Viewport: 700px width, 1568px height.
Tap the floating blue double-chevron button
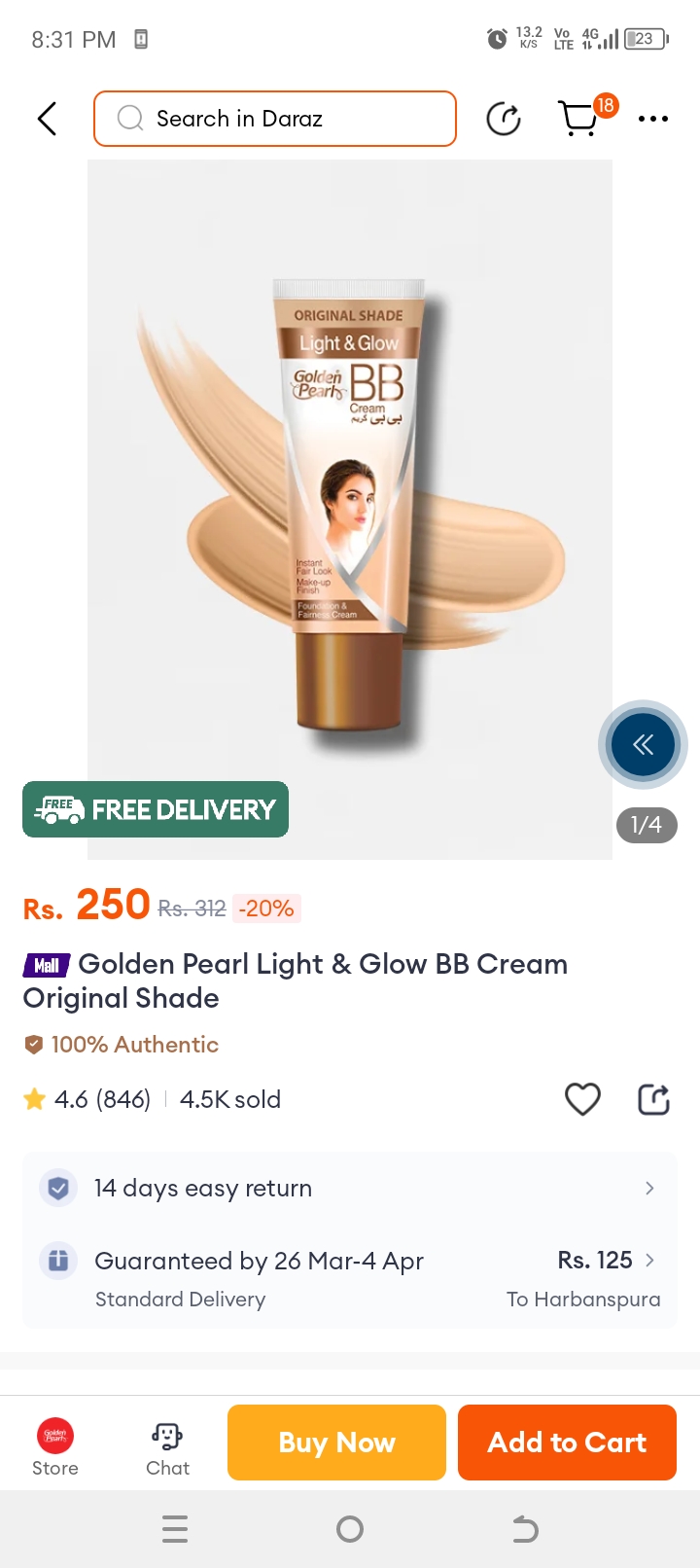[643, 745]
